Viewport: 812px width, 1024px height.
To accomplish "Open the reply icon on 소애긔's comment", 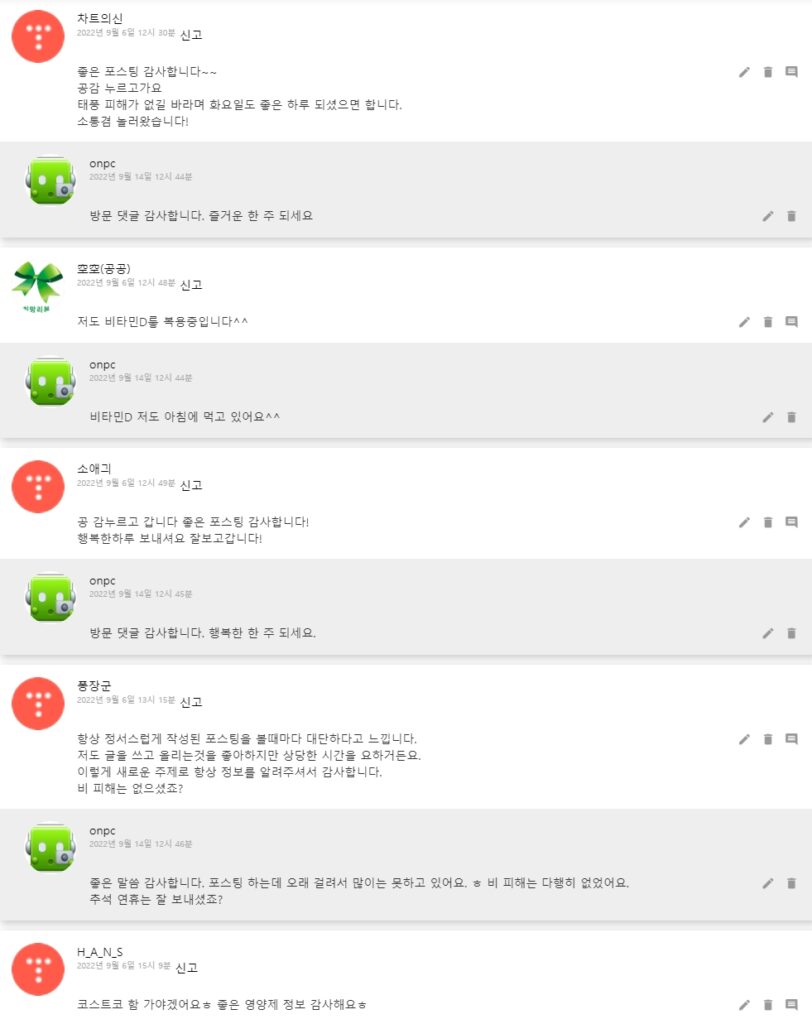I will pos(793,521).
